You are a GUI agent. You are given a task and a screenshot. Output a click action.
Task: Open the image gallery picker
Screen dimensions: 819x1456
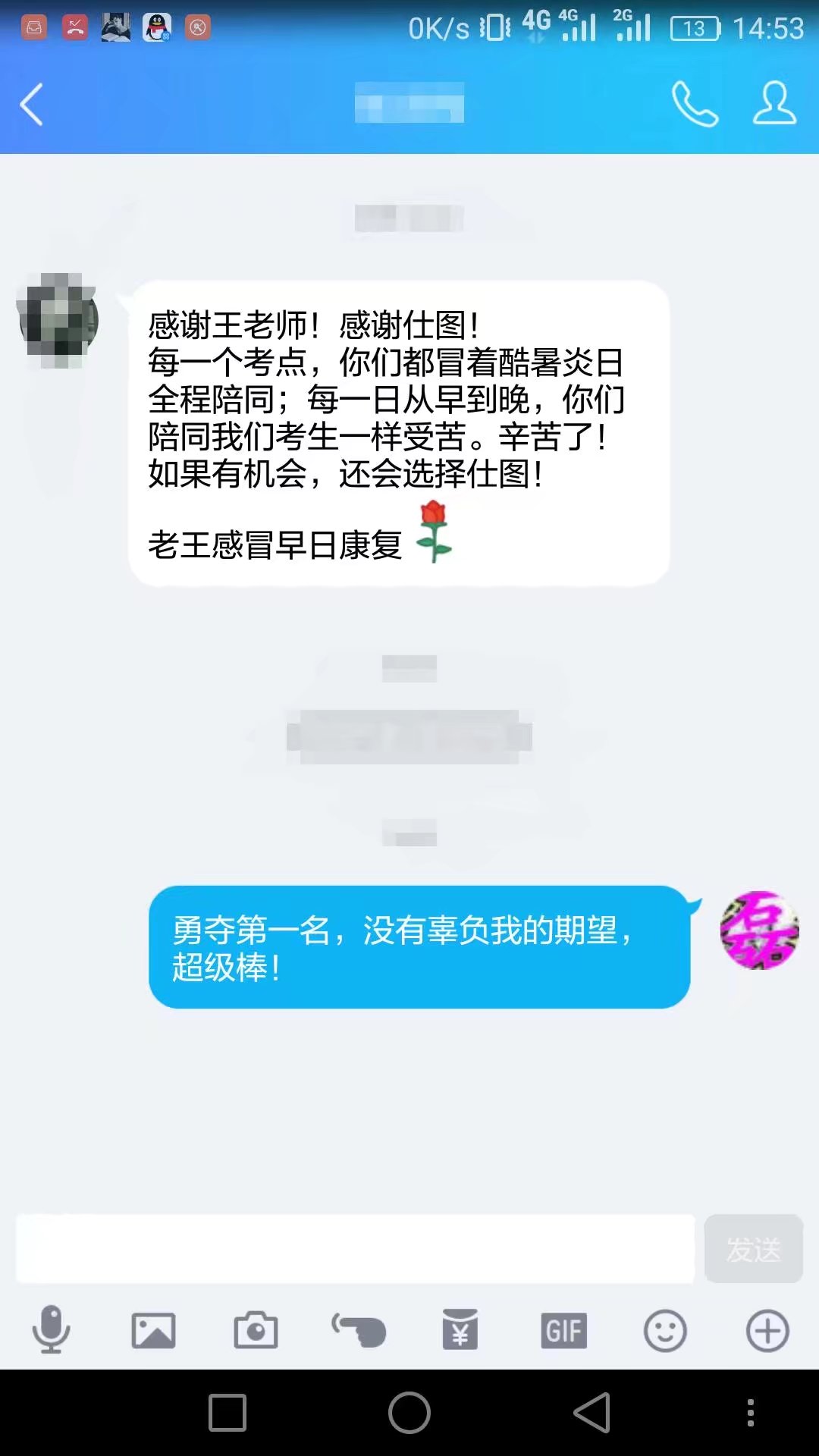coord(153,1330)
